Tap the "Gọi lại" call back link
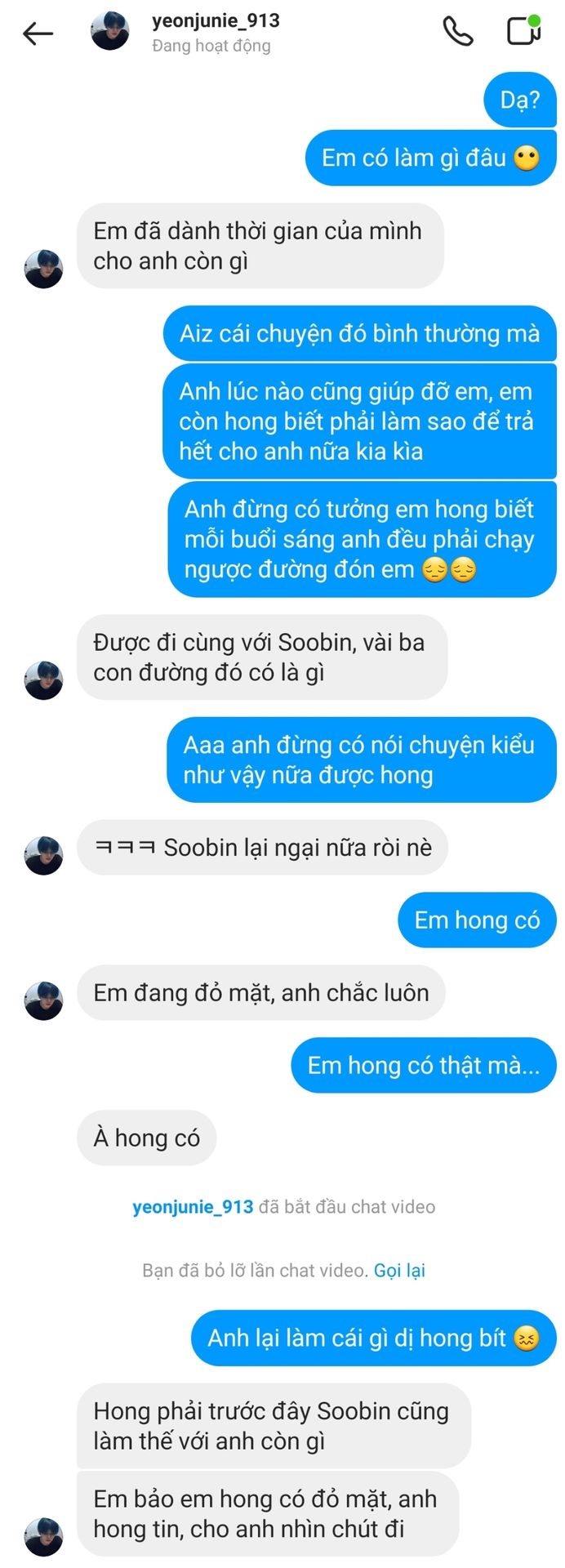Screen dimensions: 565x1568 [x=399, y=1270]
